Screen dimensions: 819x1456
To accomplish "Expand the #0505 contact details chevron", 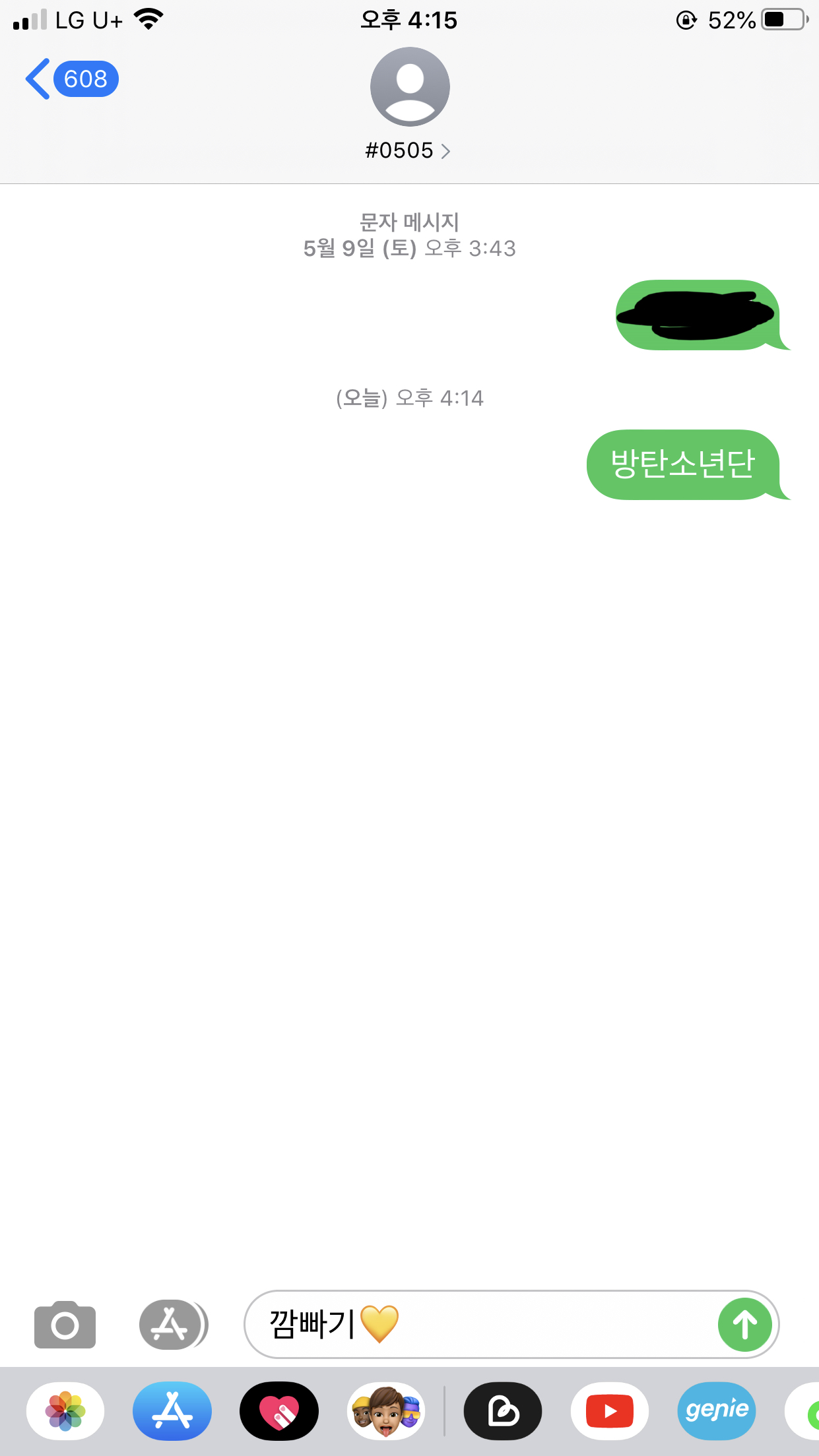I will pos(447,150).
